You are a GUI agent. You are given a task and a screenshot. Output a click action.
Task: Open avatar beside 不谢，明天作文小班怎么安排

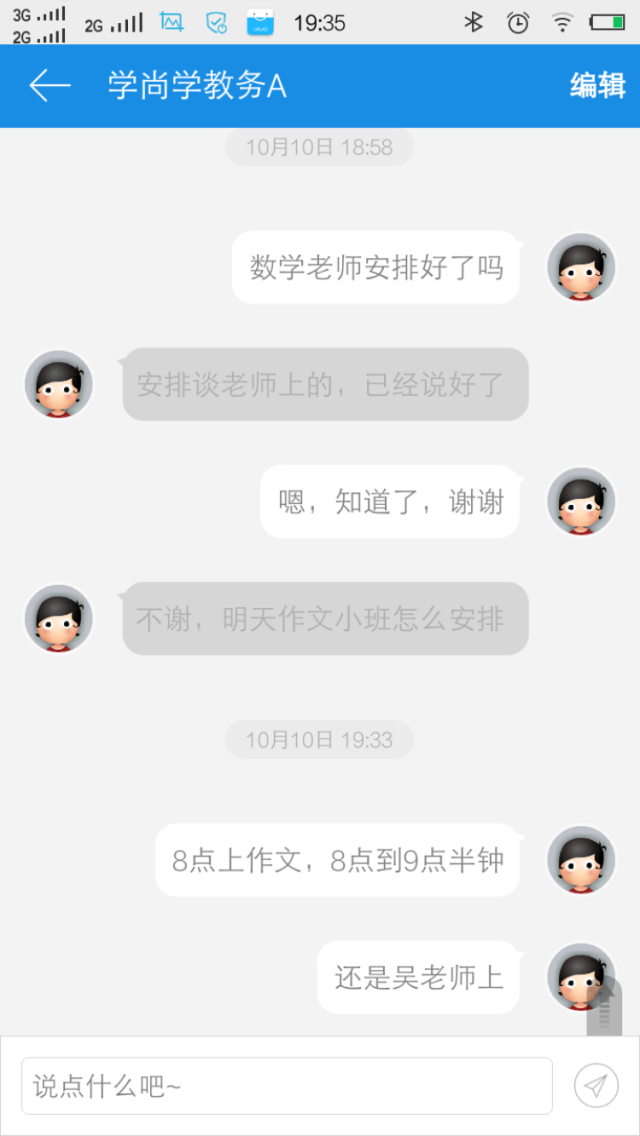click(x=59, y=619)
